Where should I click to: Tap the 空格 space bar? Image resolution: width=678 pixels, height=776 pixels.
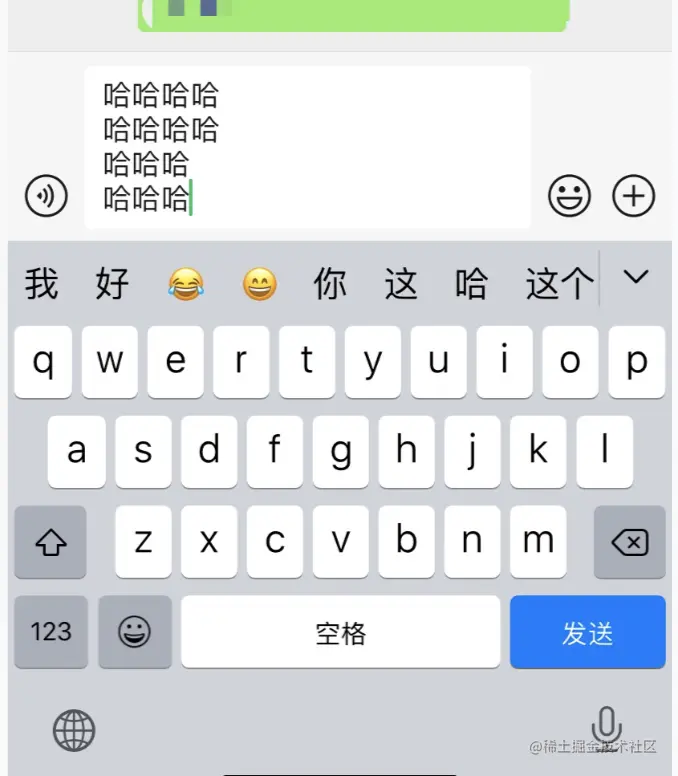pos(340,632)
